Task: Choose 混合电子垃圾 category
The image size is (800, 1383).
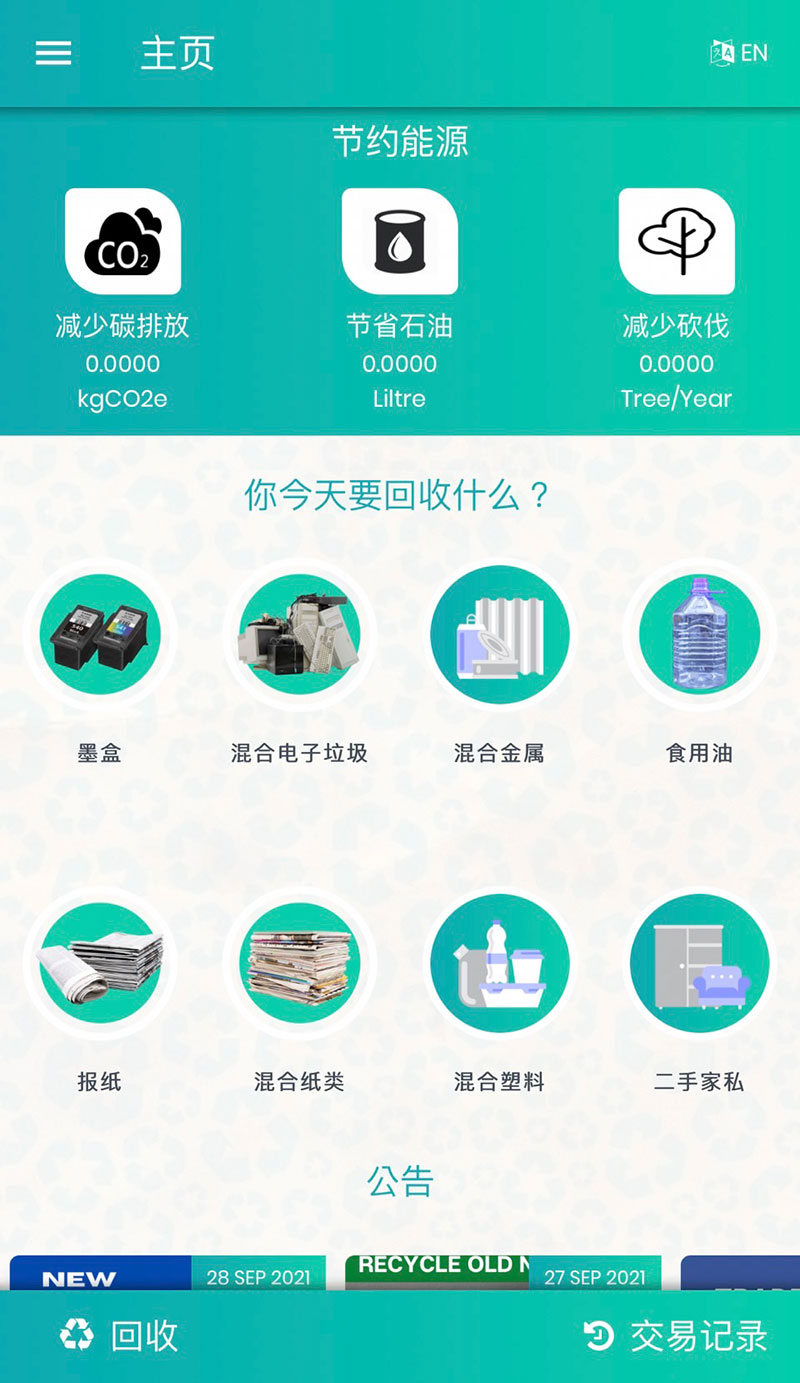Action: pyautogui.click(x=299, y=635)
